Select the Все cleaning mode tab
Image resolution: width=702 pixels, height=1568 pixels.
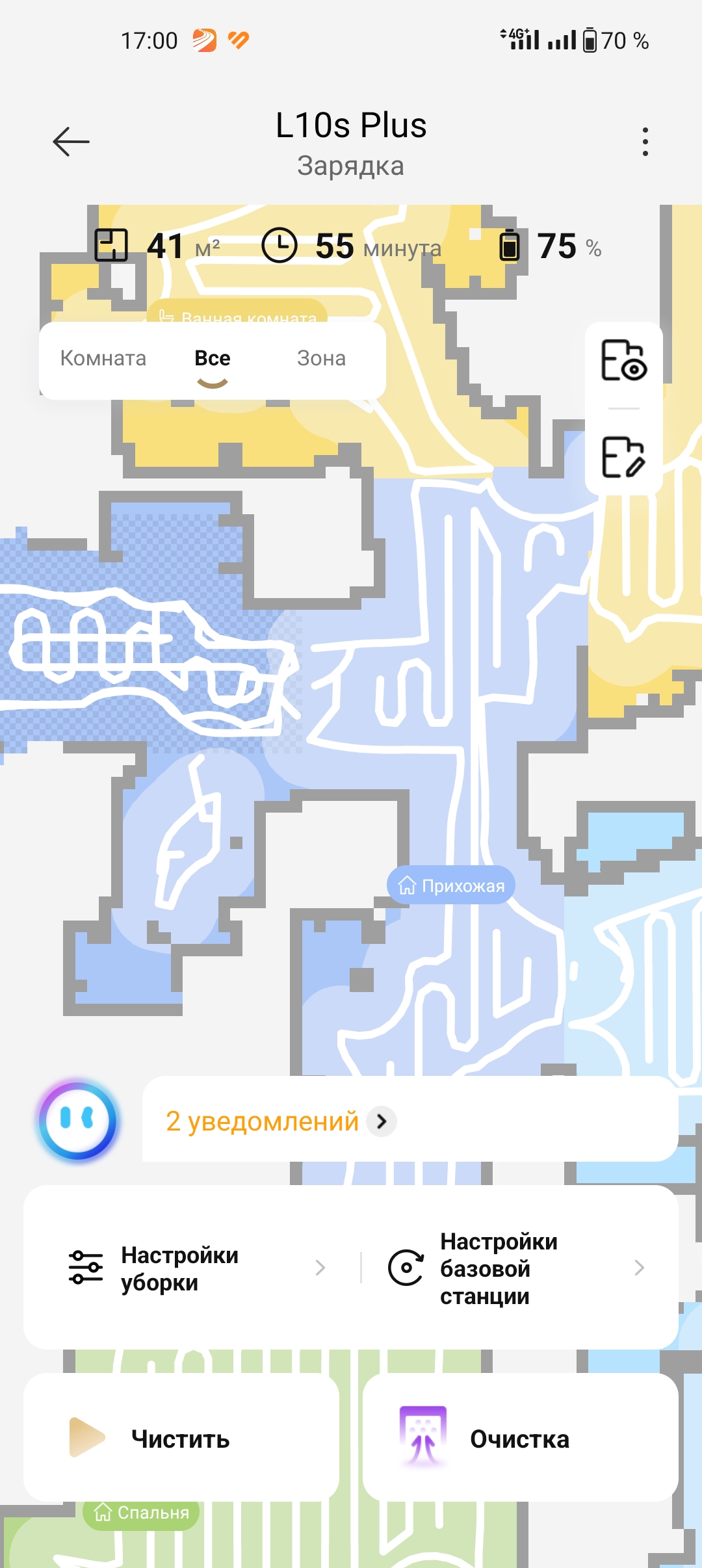pos(213,359)
